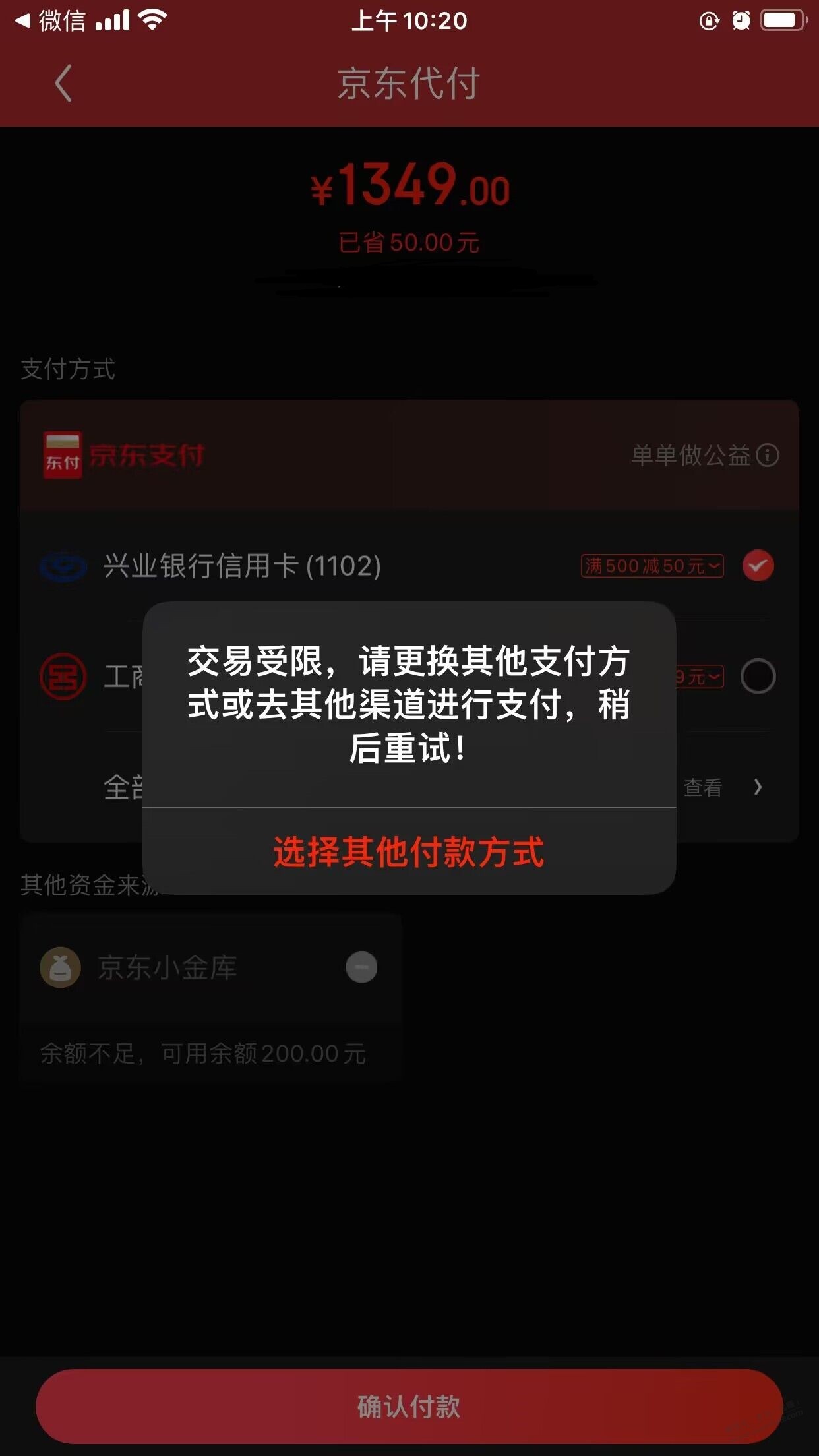Select 兴业银行信用卡 (1102) payment option

(243, 566)
